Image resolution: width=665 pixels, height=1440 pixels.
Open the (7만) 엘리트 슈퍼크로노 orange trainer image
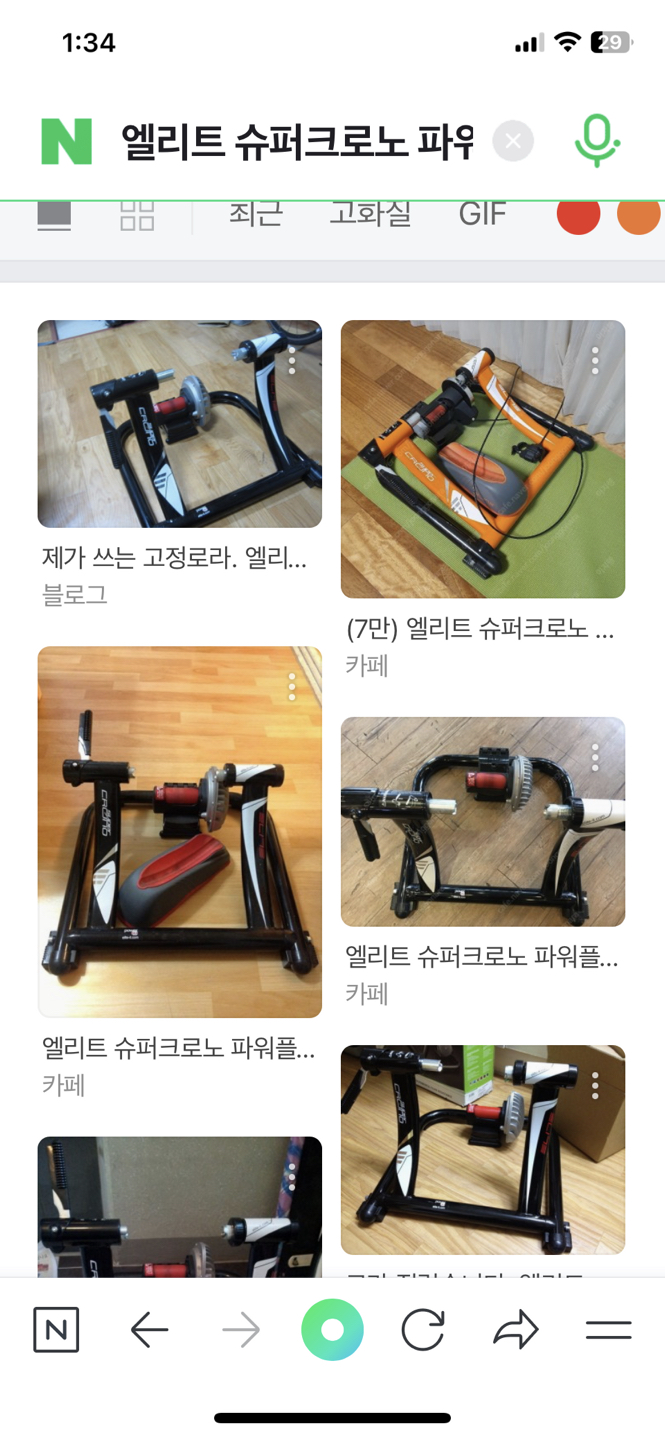point(483,459)
